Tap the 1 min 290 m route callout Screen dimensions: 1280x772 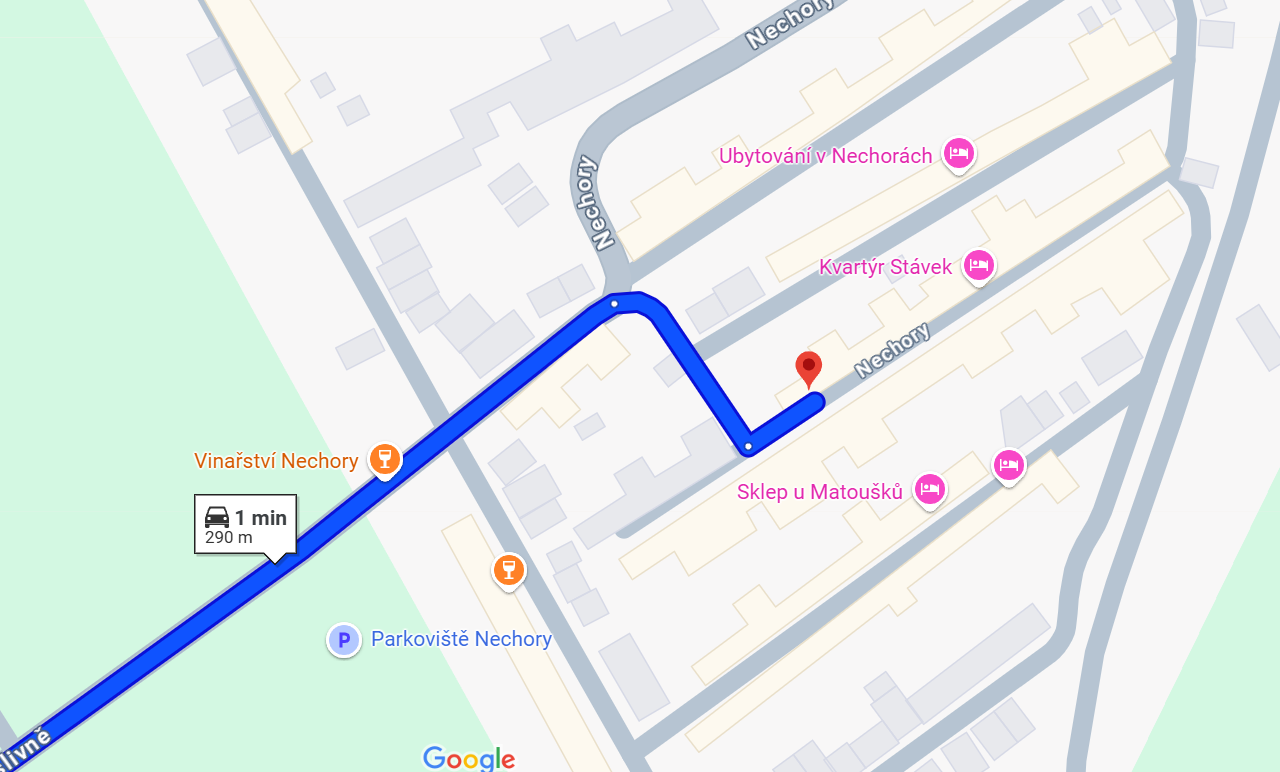pos(245,525)
